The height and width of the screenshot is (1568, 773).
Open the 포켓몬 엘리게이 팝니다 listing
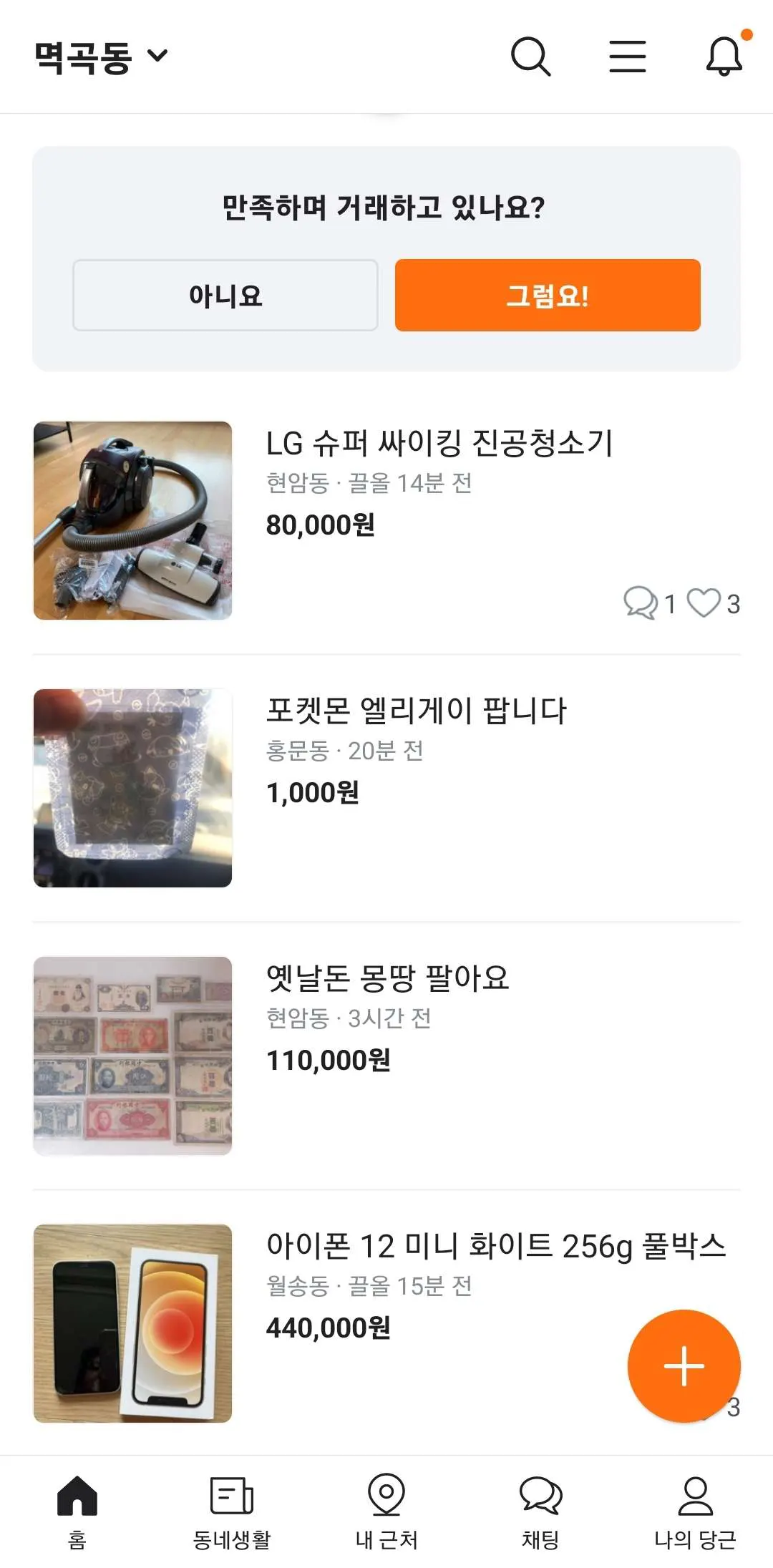[x=386, y=788]
